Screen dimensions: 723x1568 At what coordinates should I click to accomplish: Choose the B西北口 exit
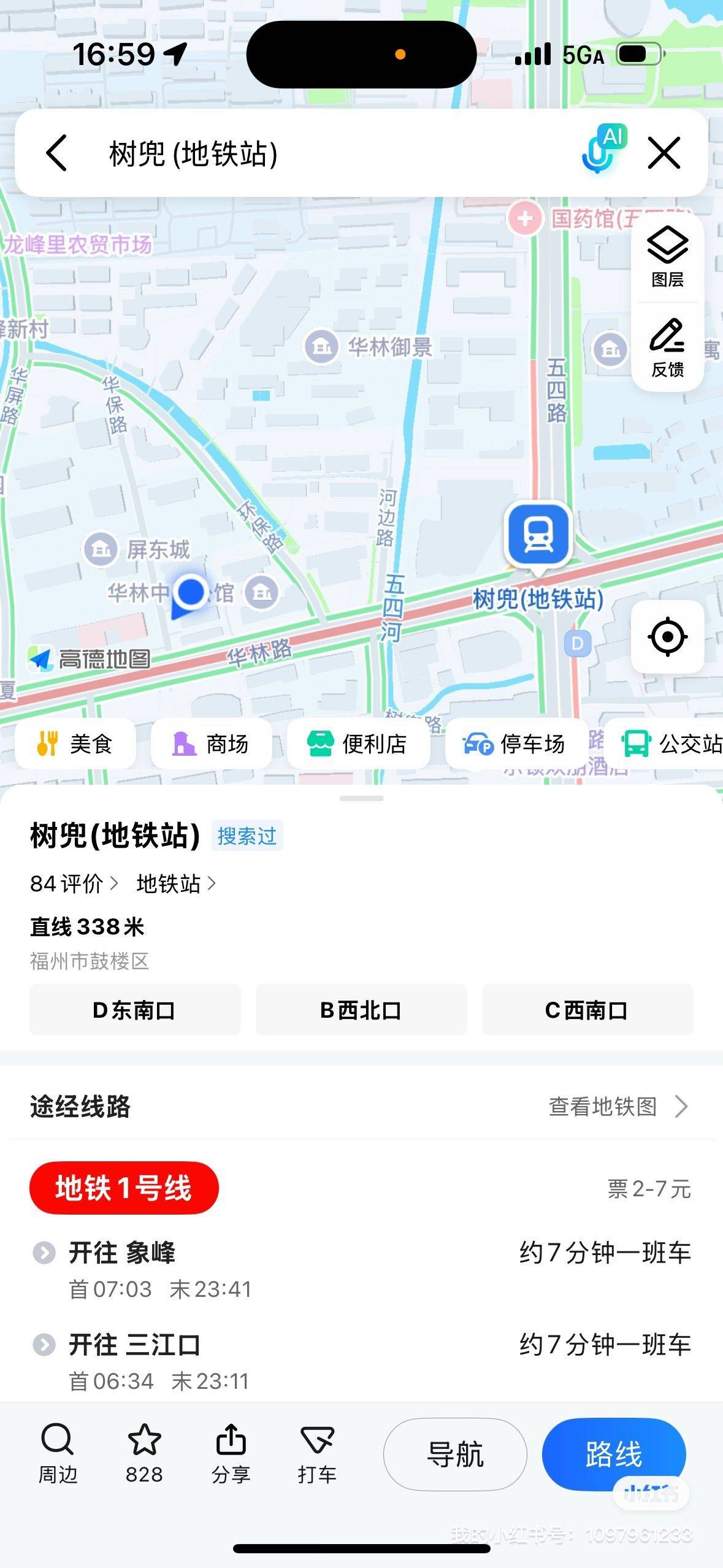(x=361, y=1010)
